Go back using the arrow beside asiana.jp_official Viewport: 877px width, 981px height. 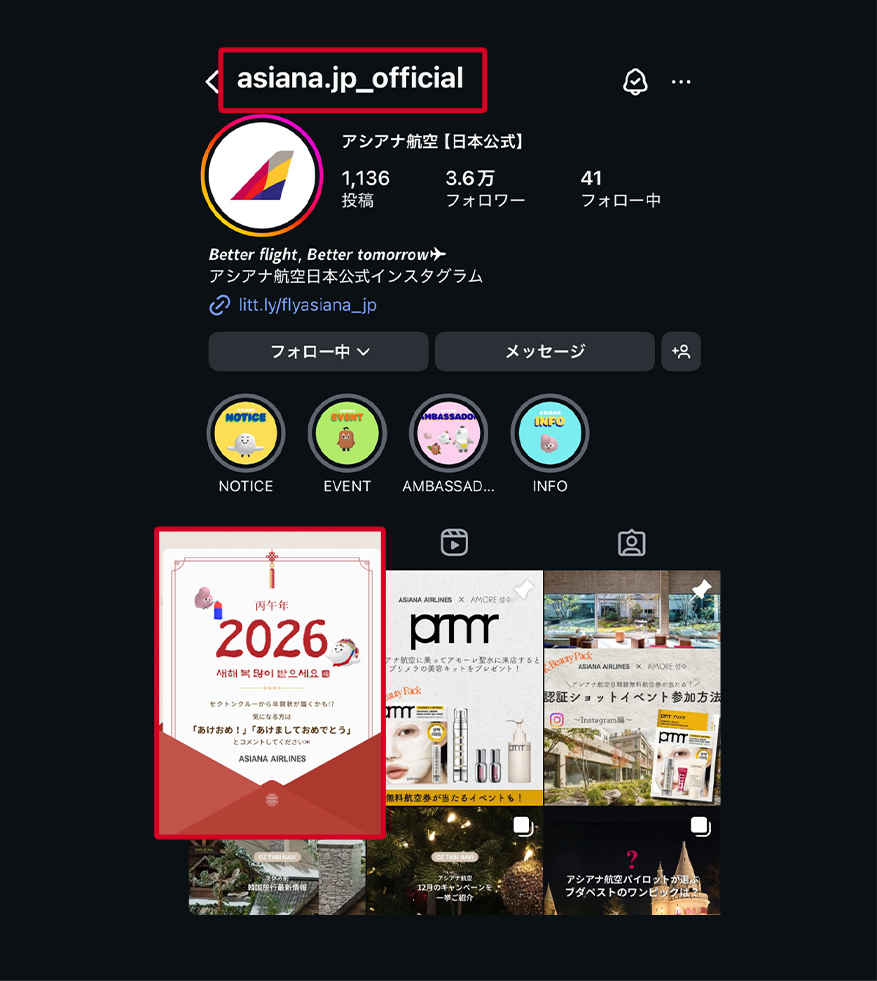click(x=212, y=81)
